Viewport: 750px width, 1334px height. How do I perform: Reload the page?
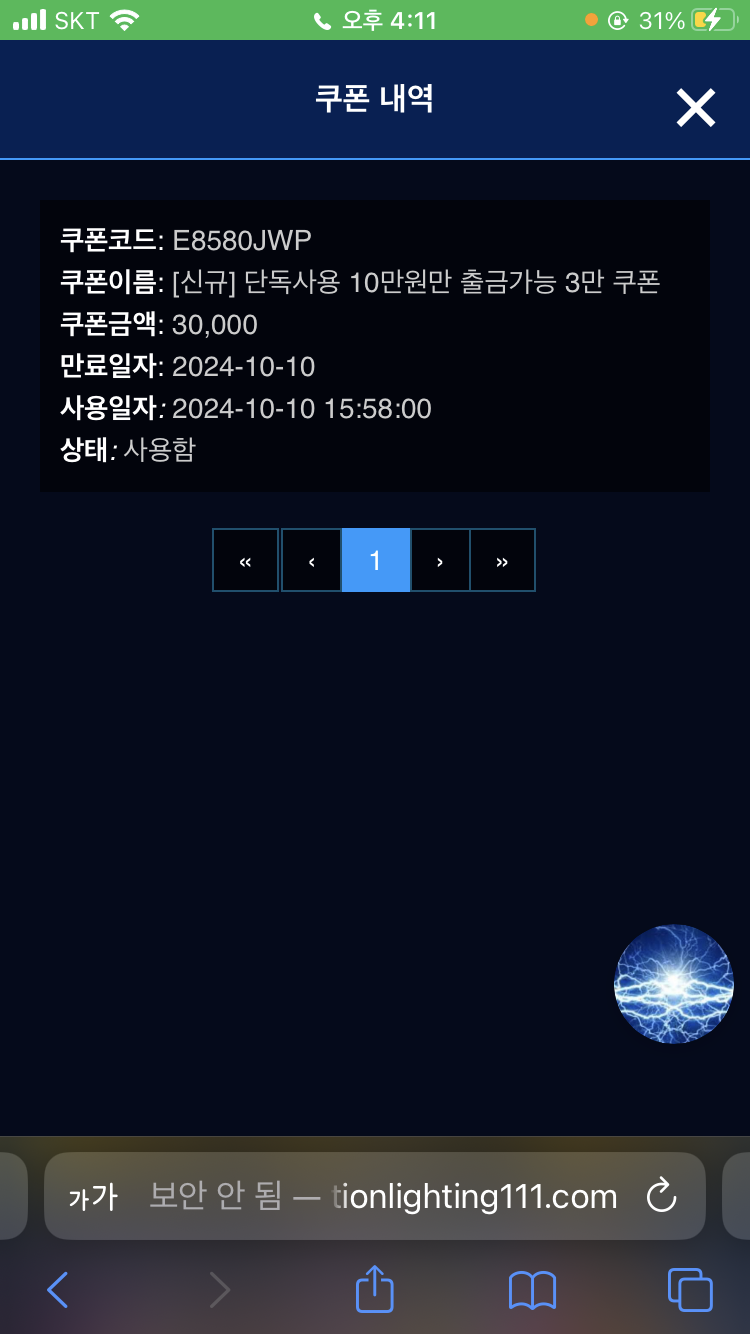[662, 1196]
